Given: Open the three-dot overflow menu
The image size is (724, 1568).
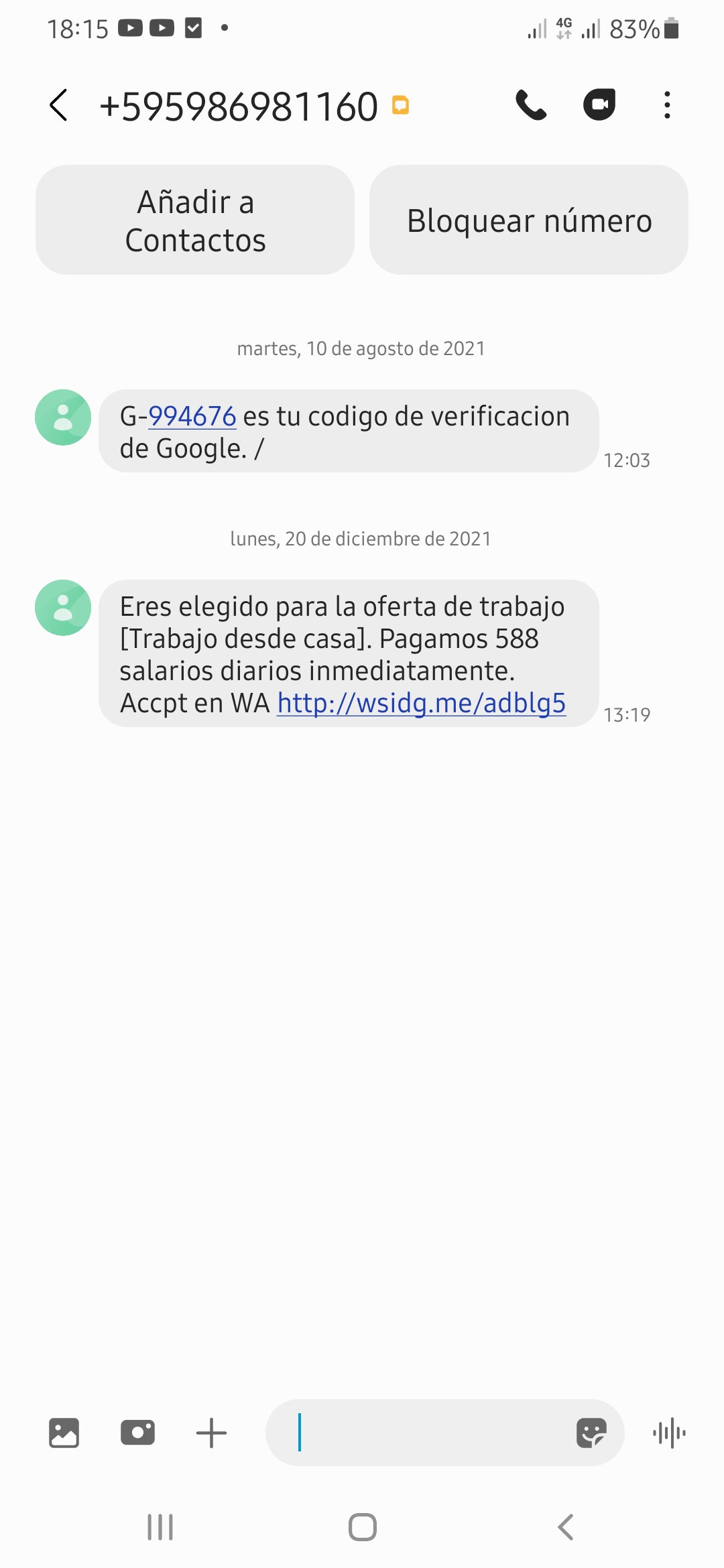Looking at the screenshot, I should click(666, 105).
